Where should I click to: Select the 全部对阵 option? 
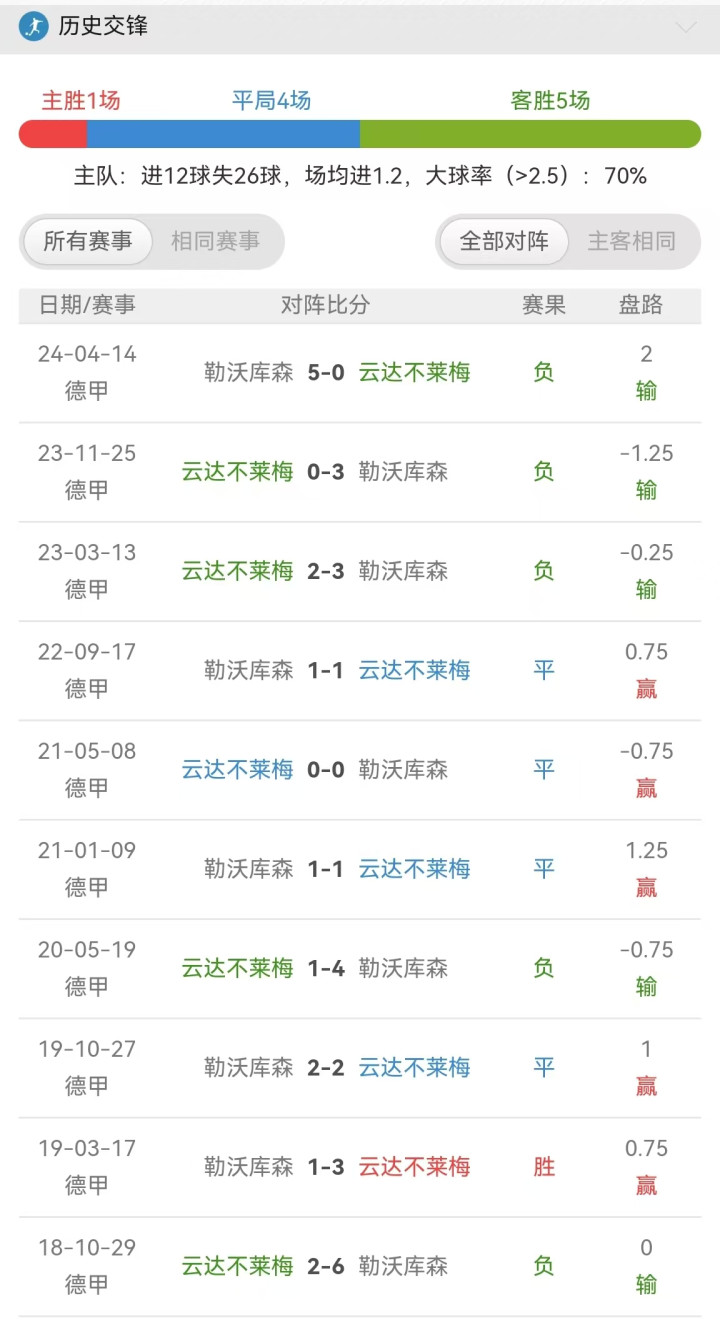click(504, 241)
